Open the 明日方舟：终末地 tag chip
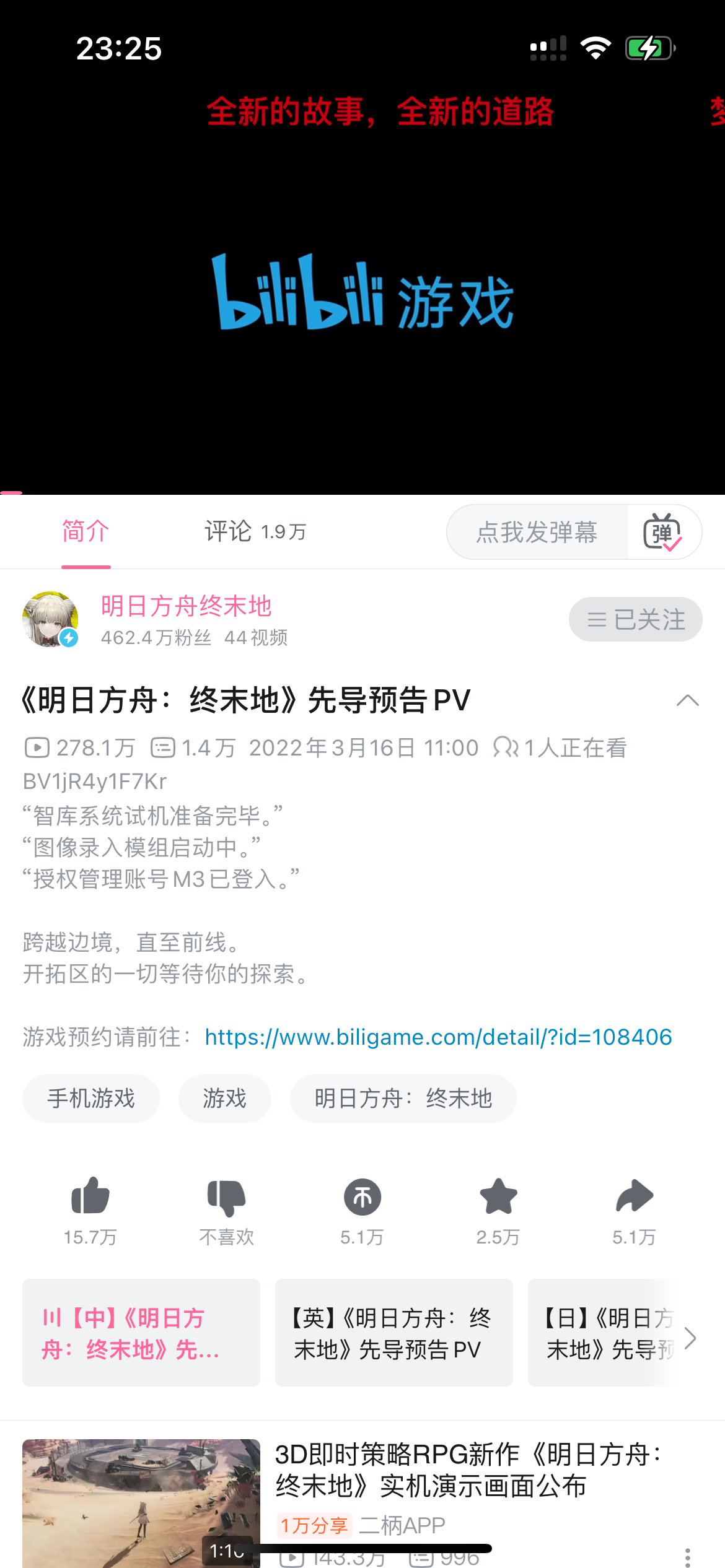725x1568 pixels. click(403, 1099)
